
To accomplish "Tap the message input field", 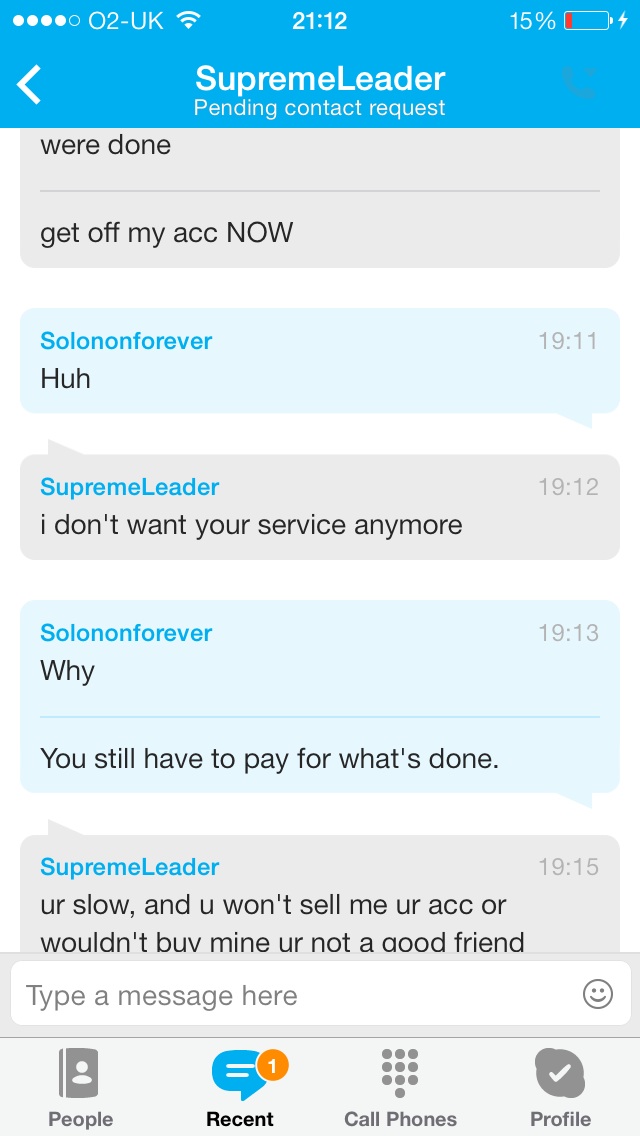I will pyautogui.click(x=290, y=995).
